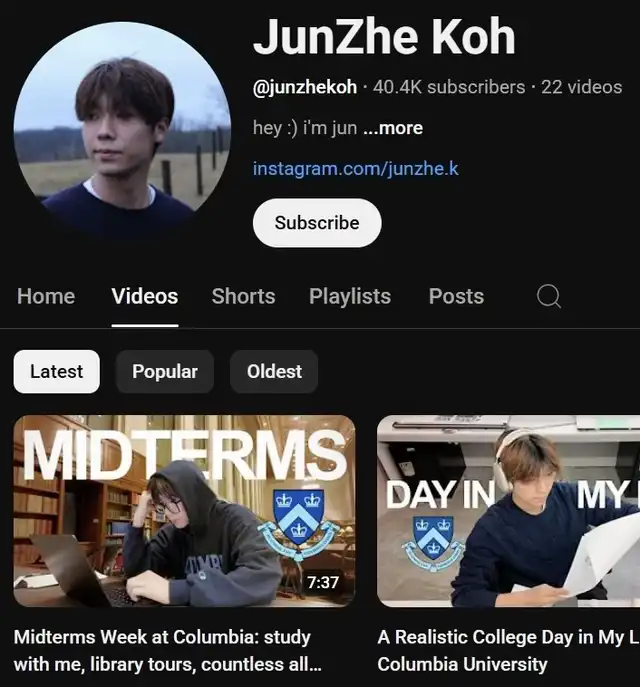Filter videos by Popular
640x687 pixels.
tap(165, 372)
